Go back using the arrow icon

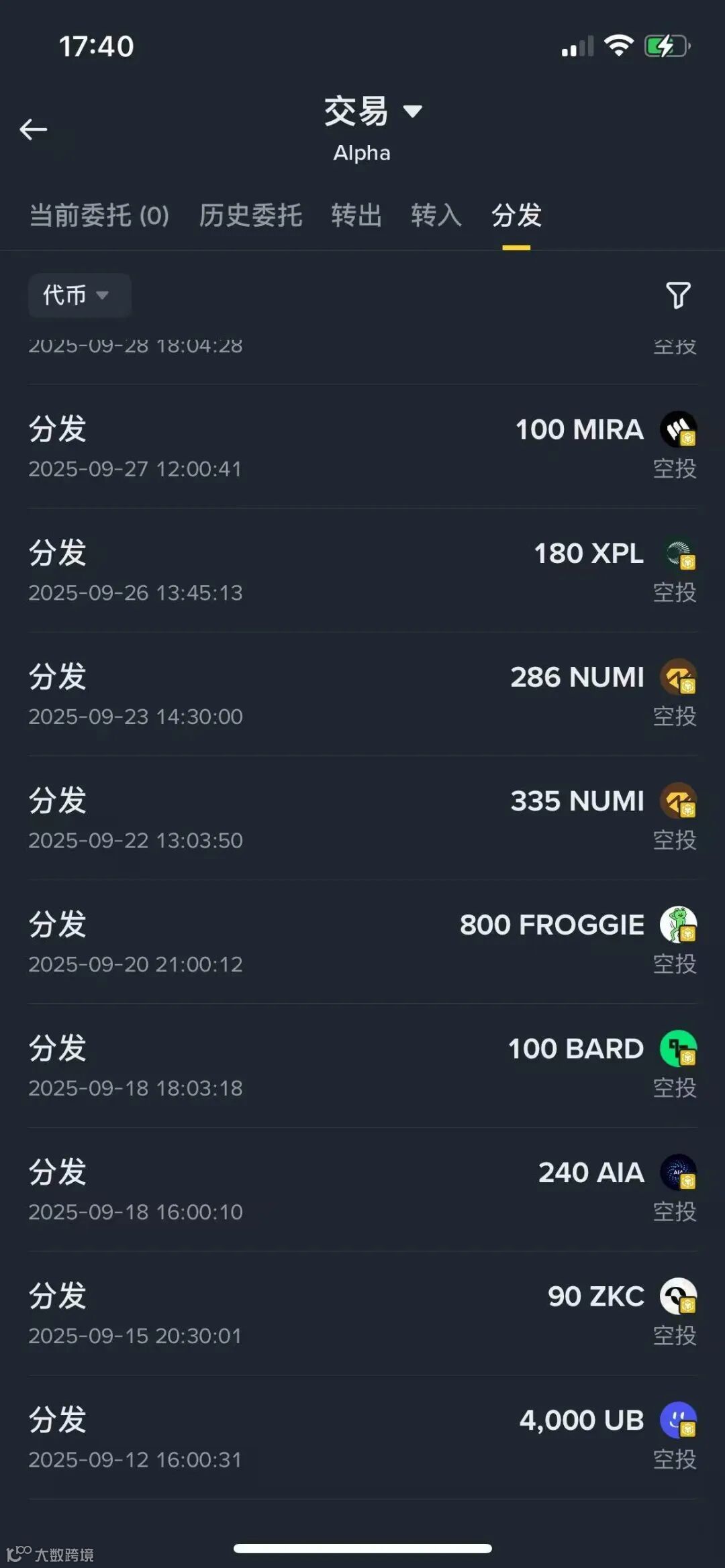pyautogui.click(x=34, y=129)
